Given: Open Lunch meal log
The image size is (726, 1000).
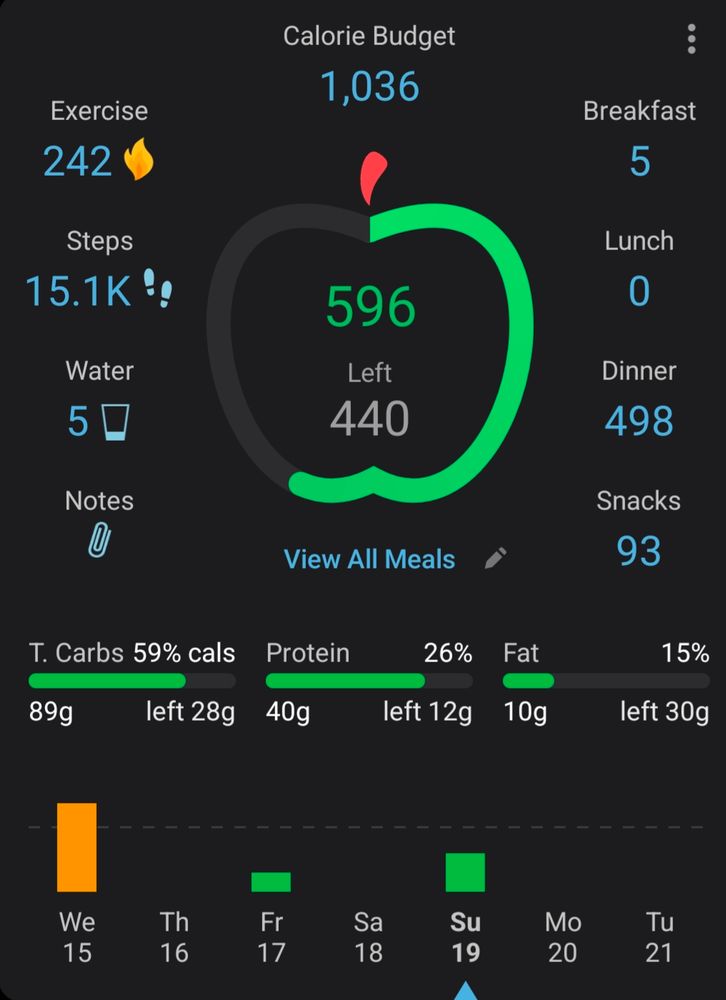Looking at the screenshot, I should pos(639,291).
